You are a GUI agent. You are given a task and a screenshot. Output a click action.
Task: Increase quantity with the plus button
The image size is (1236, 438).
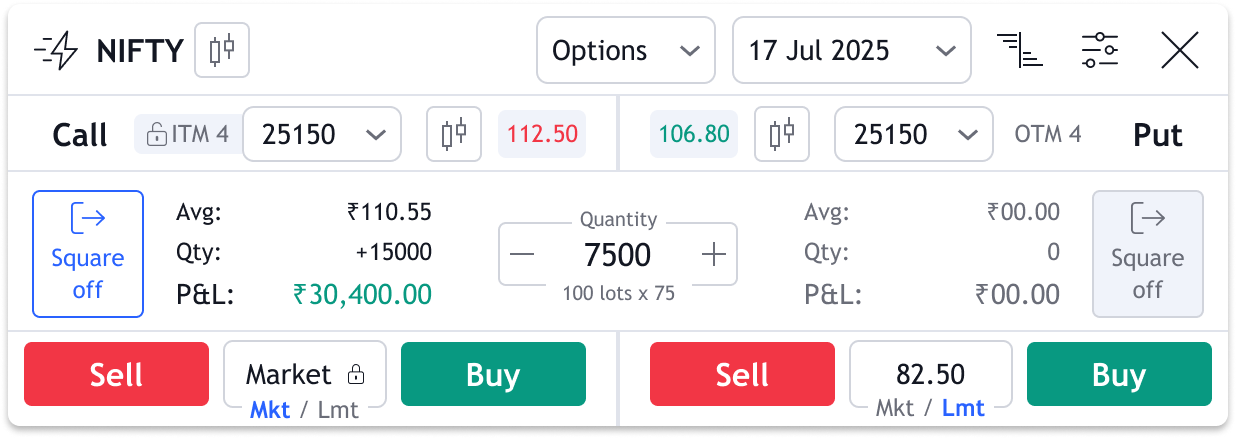point(713,255)
